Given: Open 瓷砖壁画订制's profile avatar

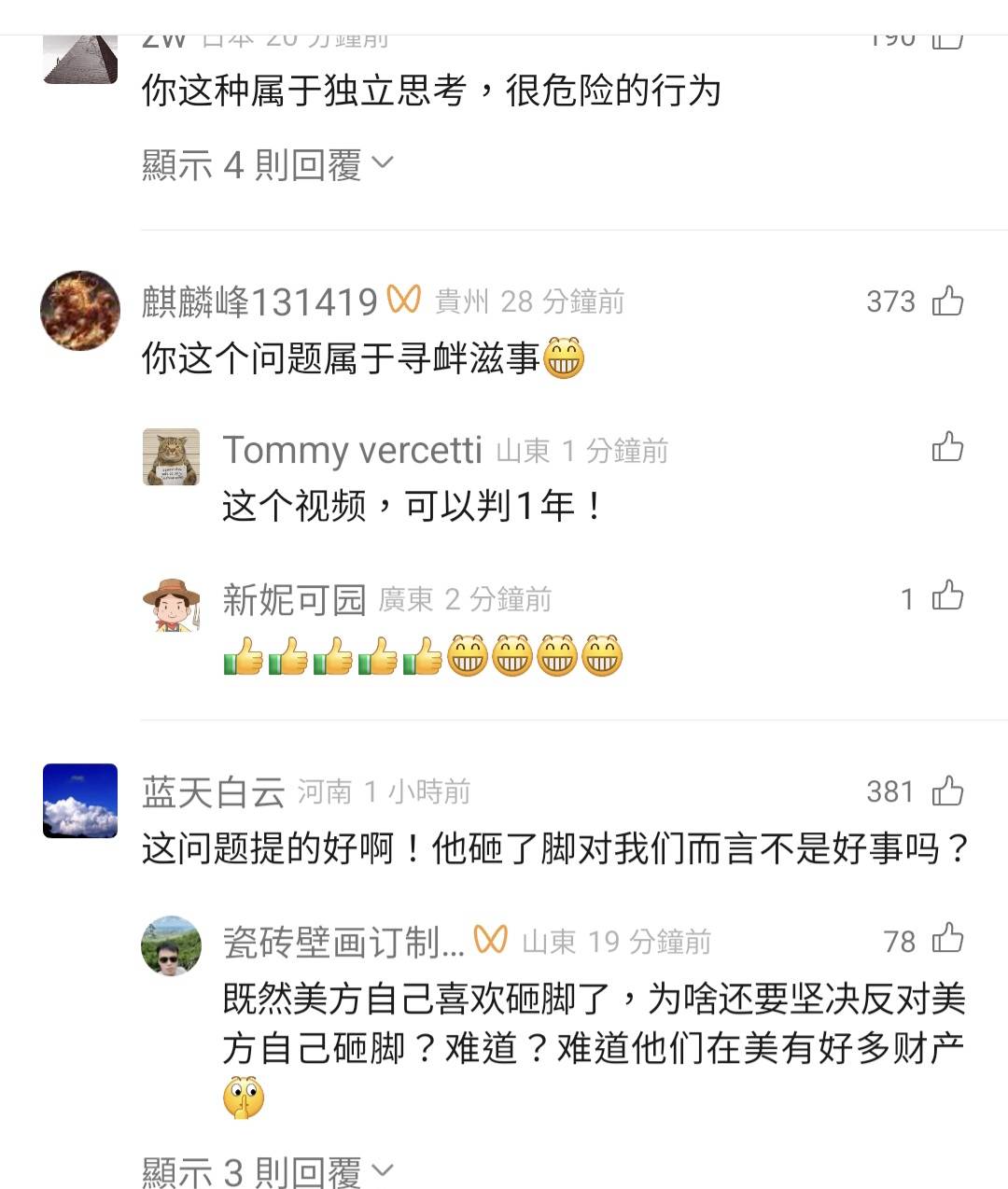Looking at the screenshot, I should (172, 945).
